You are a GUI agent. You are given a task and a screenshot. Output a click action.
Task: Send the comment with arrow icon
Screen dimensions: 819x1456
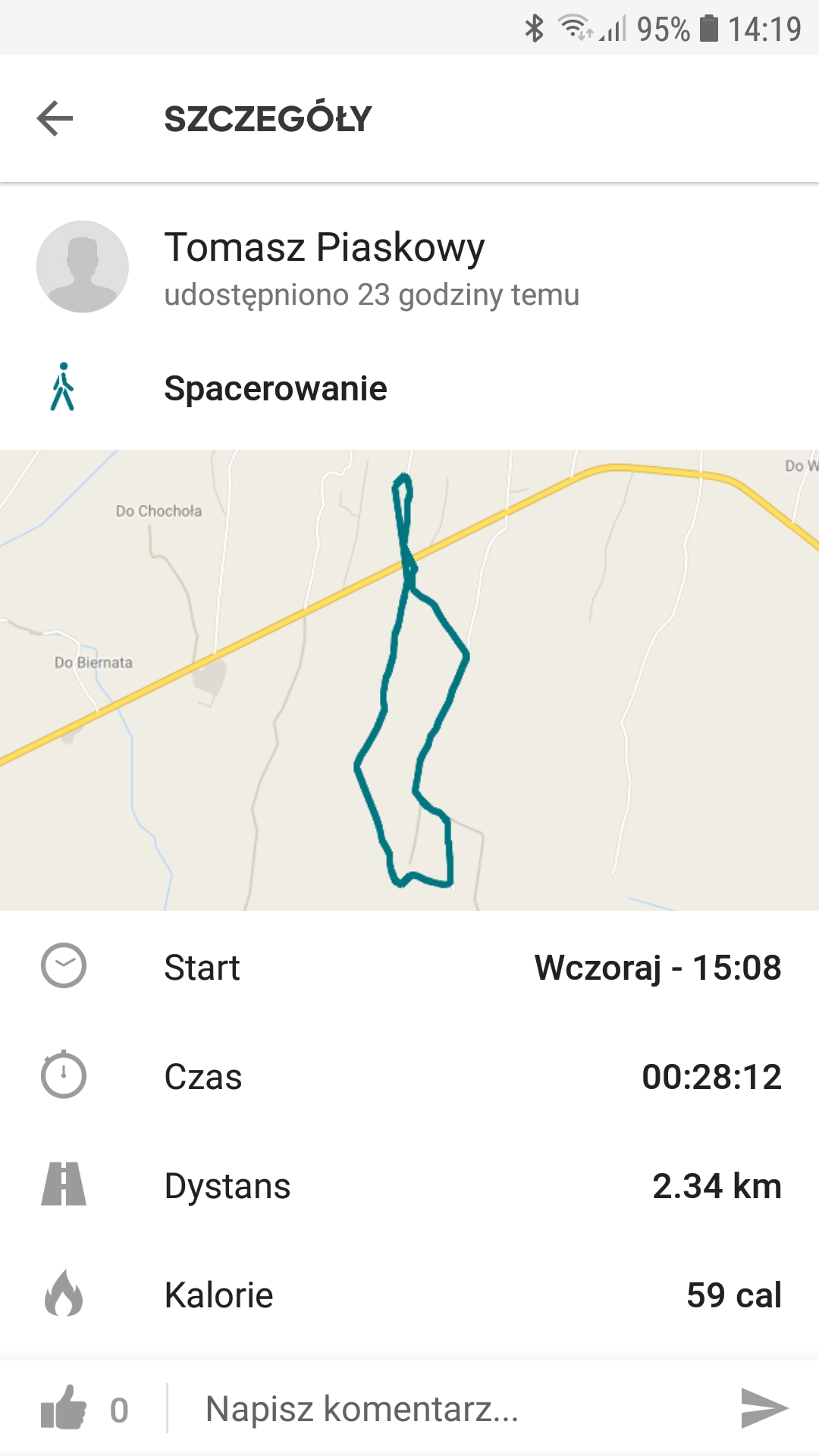tap(764, 1409)
